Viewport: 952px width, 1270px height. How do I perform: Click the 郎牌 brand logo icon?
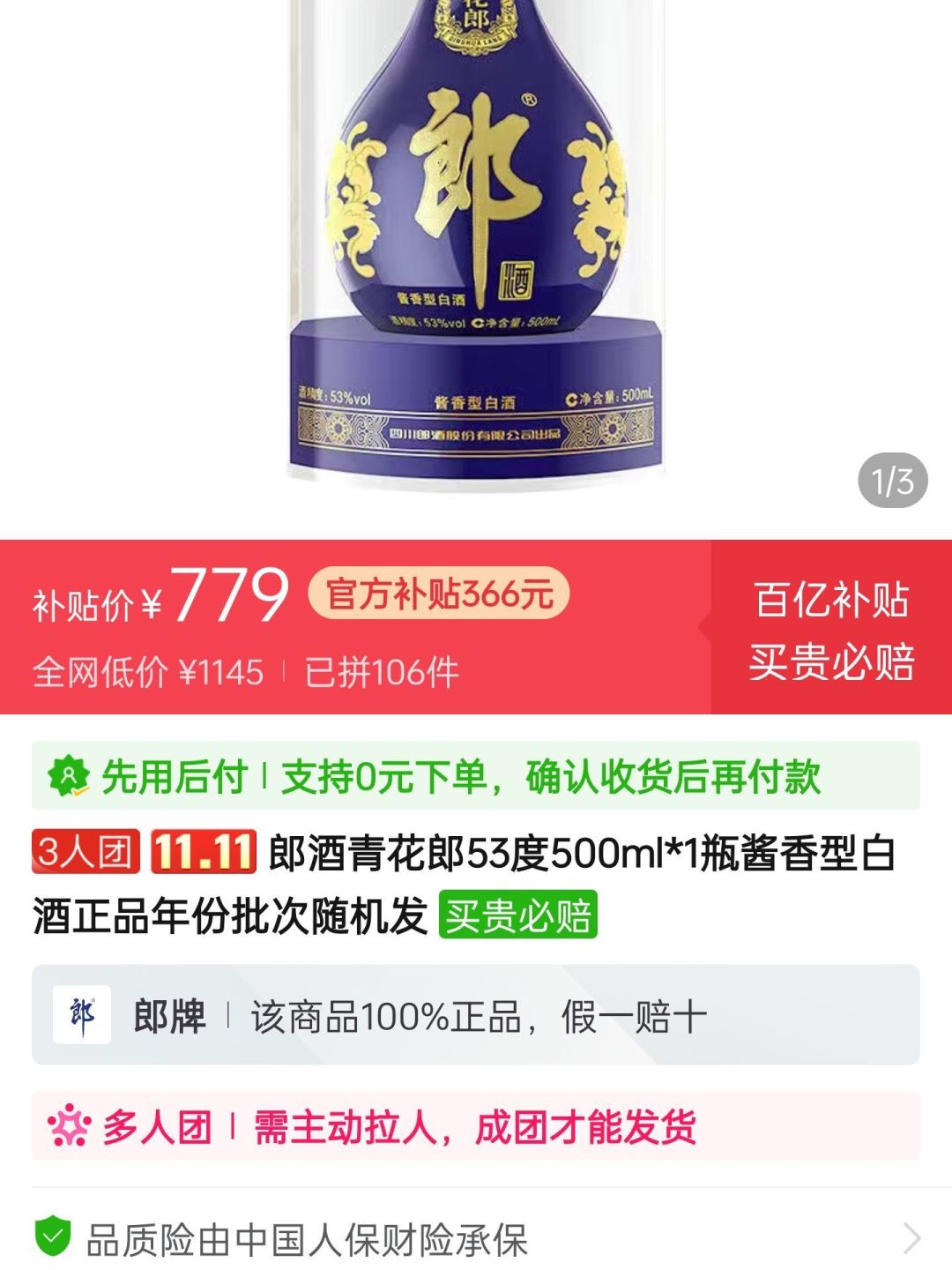pyautogui.click(x=85, y=1015)
